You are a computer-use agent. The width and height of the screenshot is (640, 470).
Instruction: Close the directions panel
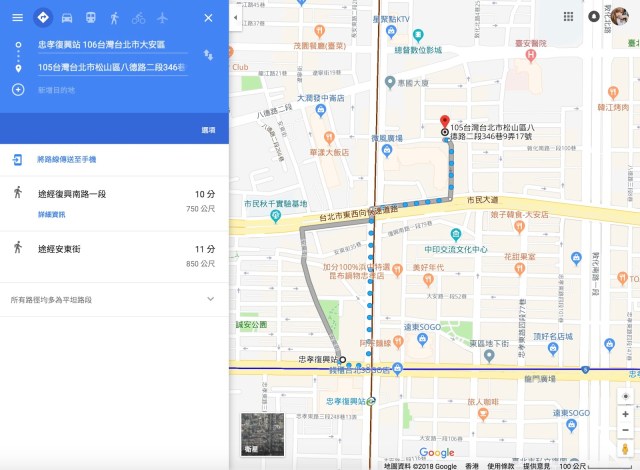(208, 18)
